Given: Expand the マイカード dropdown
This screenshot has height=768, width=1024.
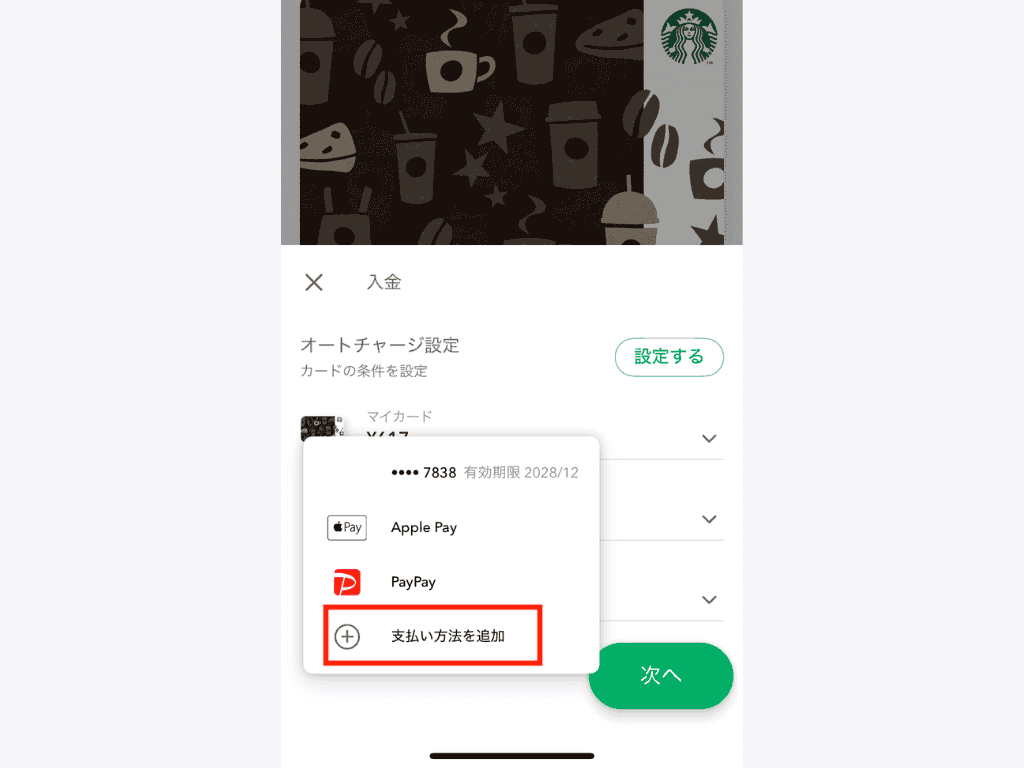Looking at the screenshot, I should (x=709, y=438).
